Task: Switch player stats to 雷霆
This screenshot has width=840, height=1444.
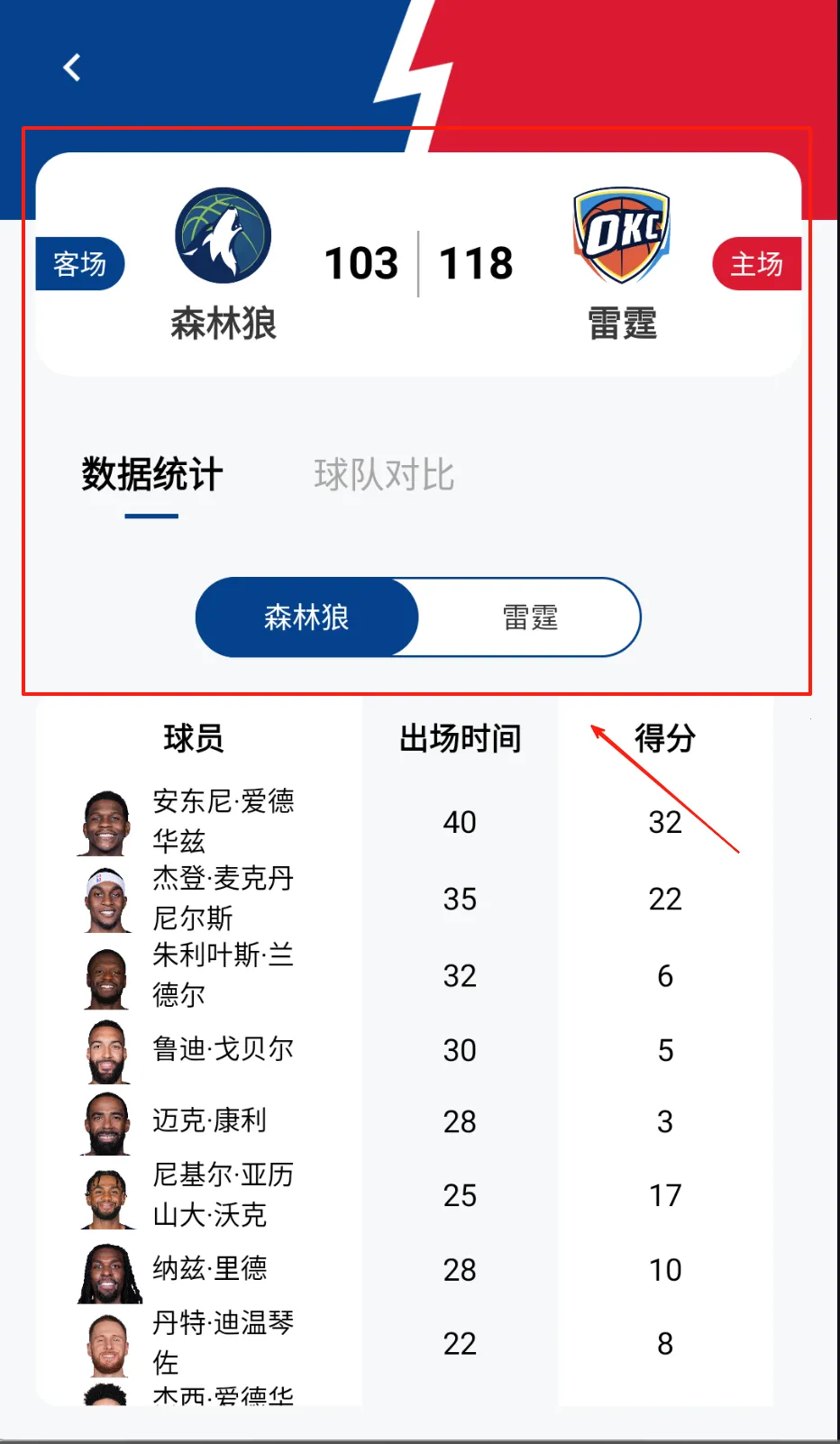Action: coord(530,617)
